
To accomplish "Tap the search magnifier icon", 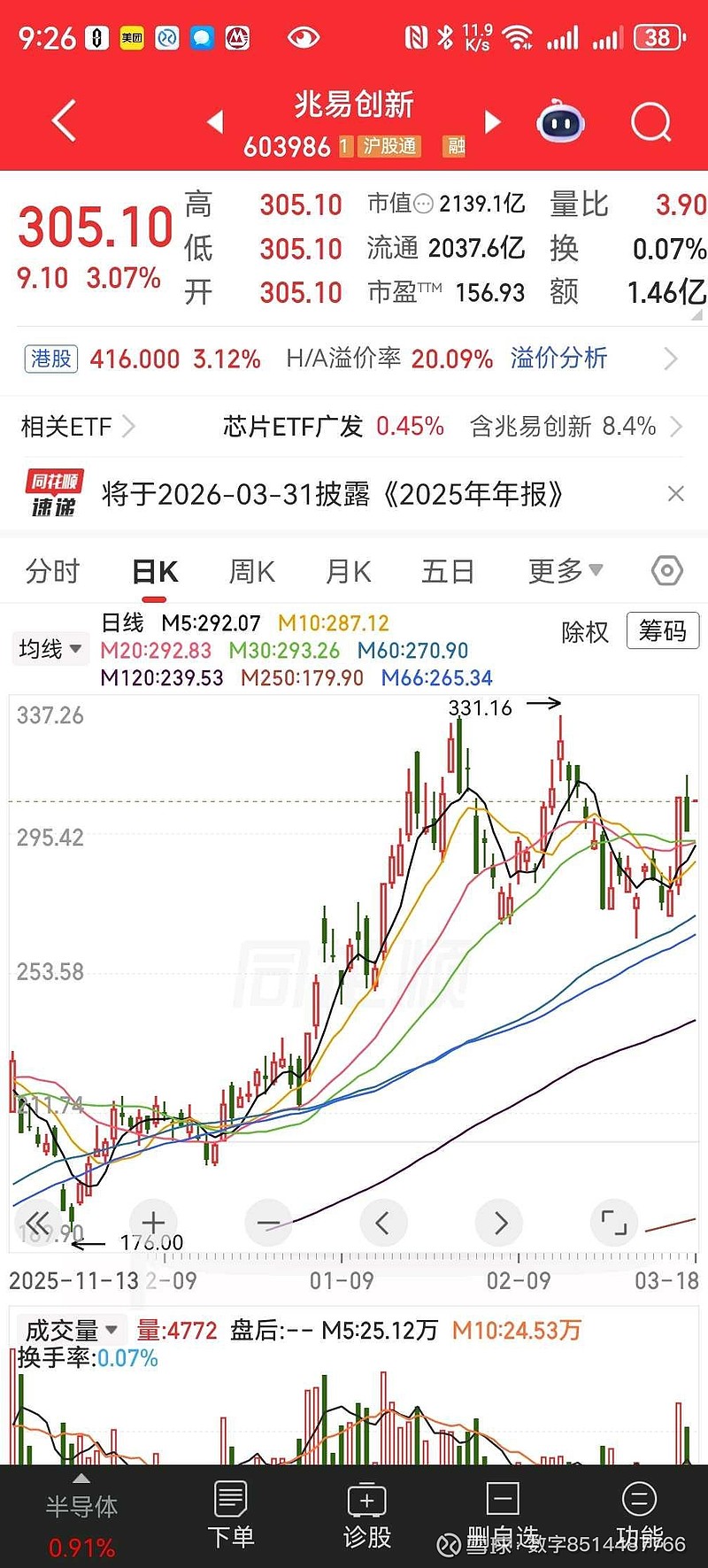I will click(x=650, y=122).
